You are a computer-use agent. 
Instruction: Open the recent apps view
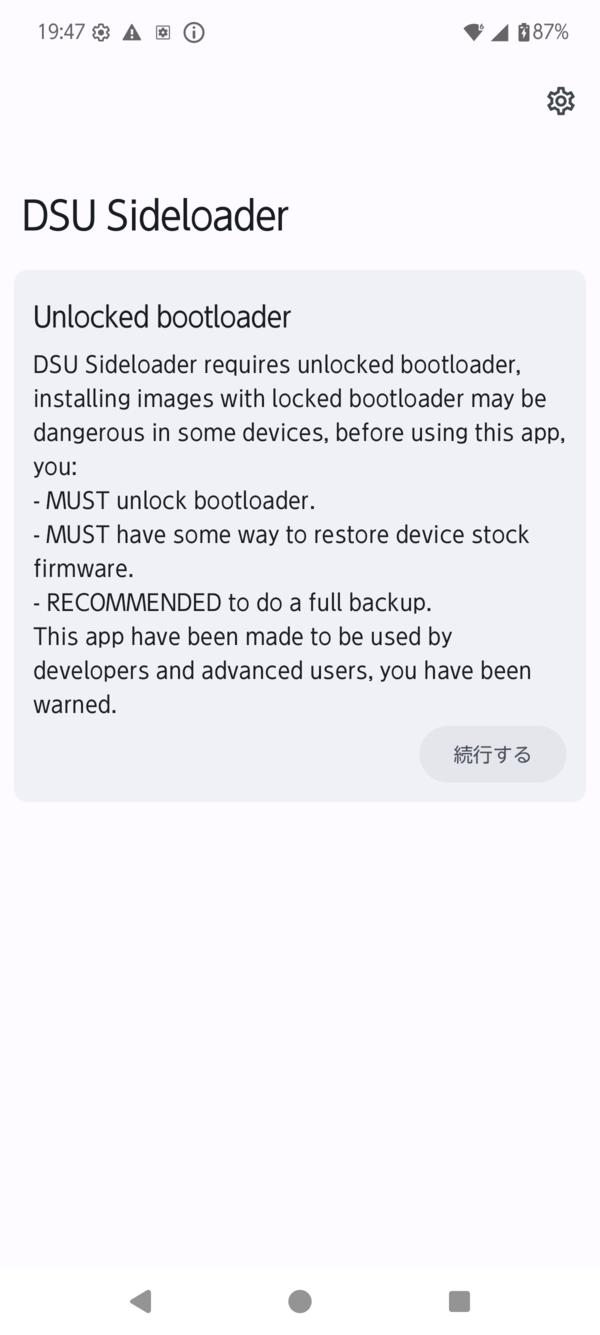(459, 1300)
